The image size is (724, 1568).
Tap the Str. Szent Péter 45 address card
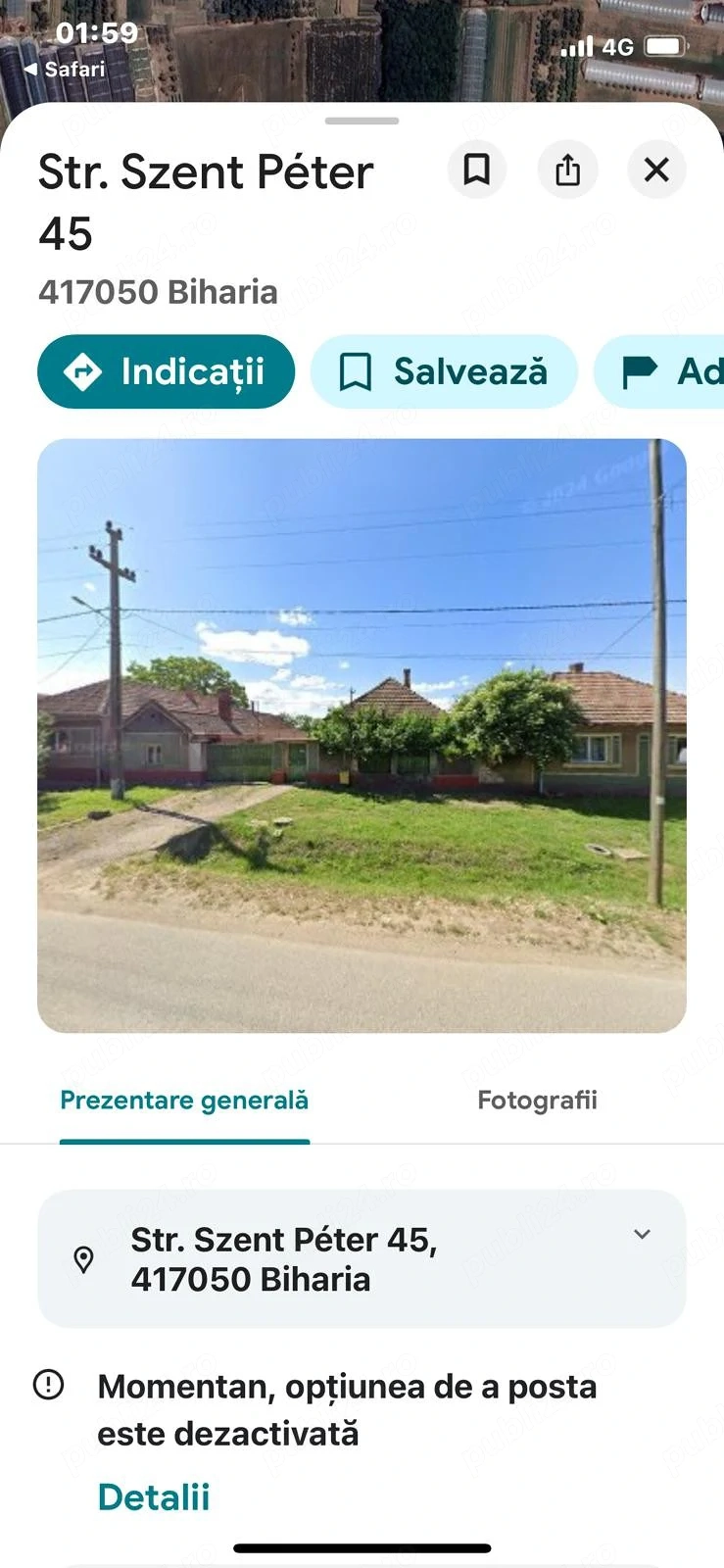(362, 1259)
